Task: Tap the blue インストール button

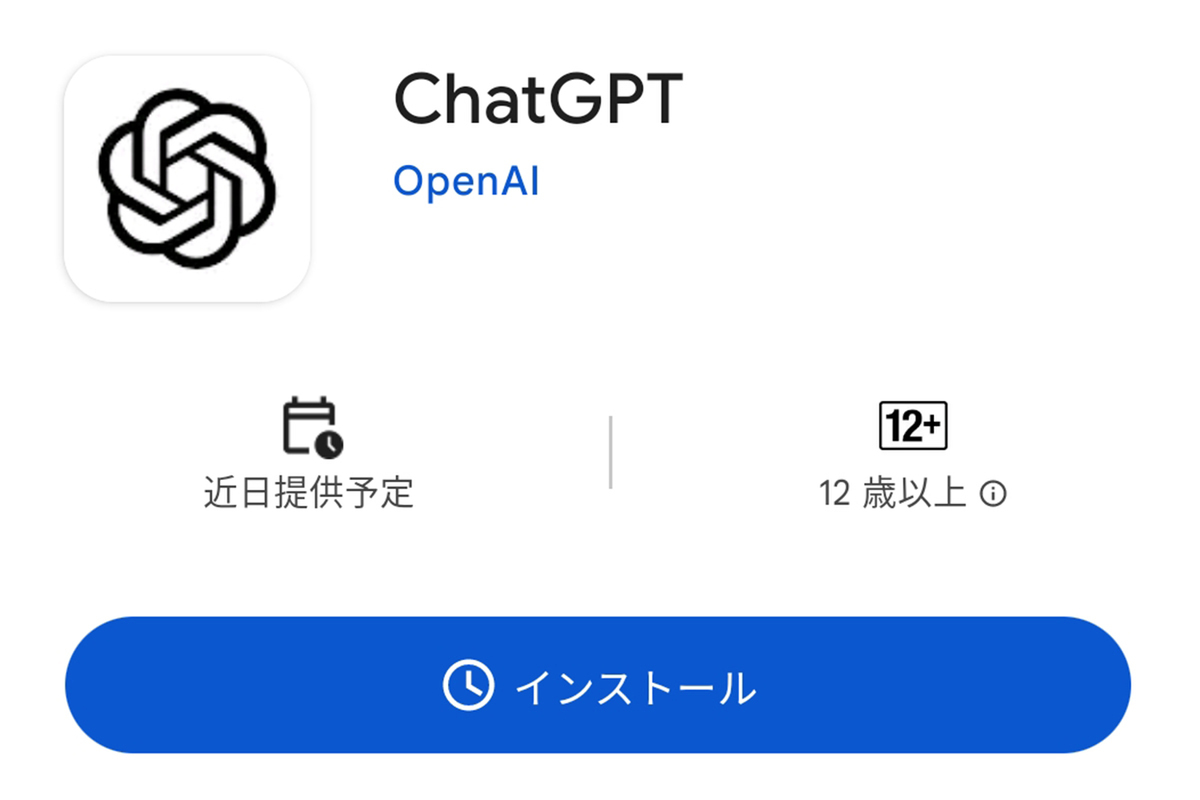Action: 598,686
